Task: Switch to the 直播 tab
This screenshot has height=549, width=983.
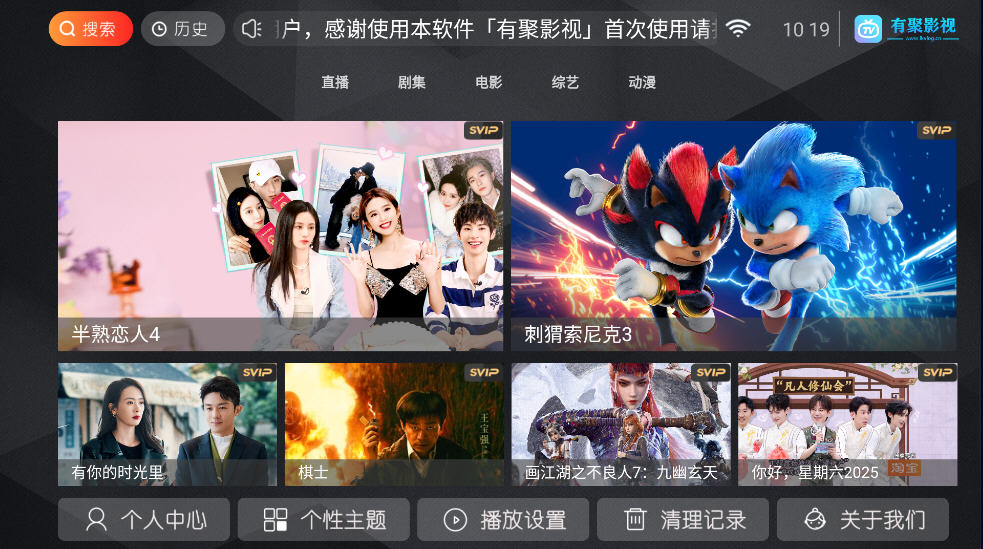Action: coord(335,82)
